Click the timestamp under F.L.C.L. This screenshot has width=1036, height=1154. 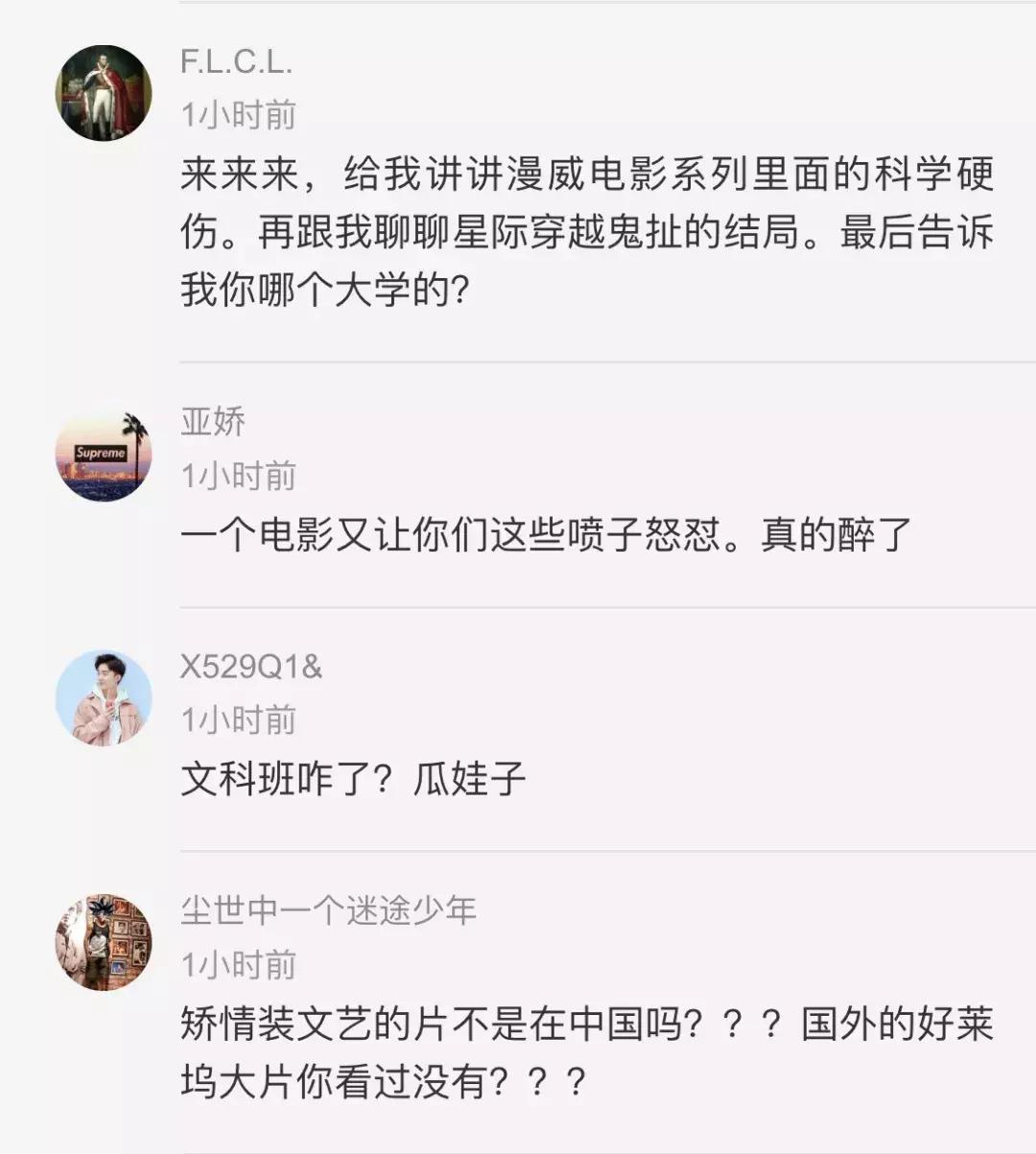236,113
